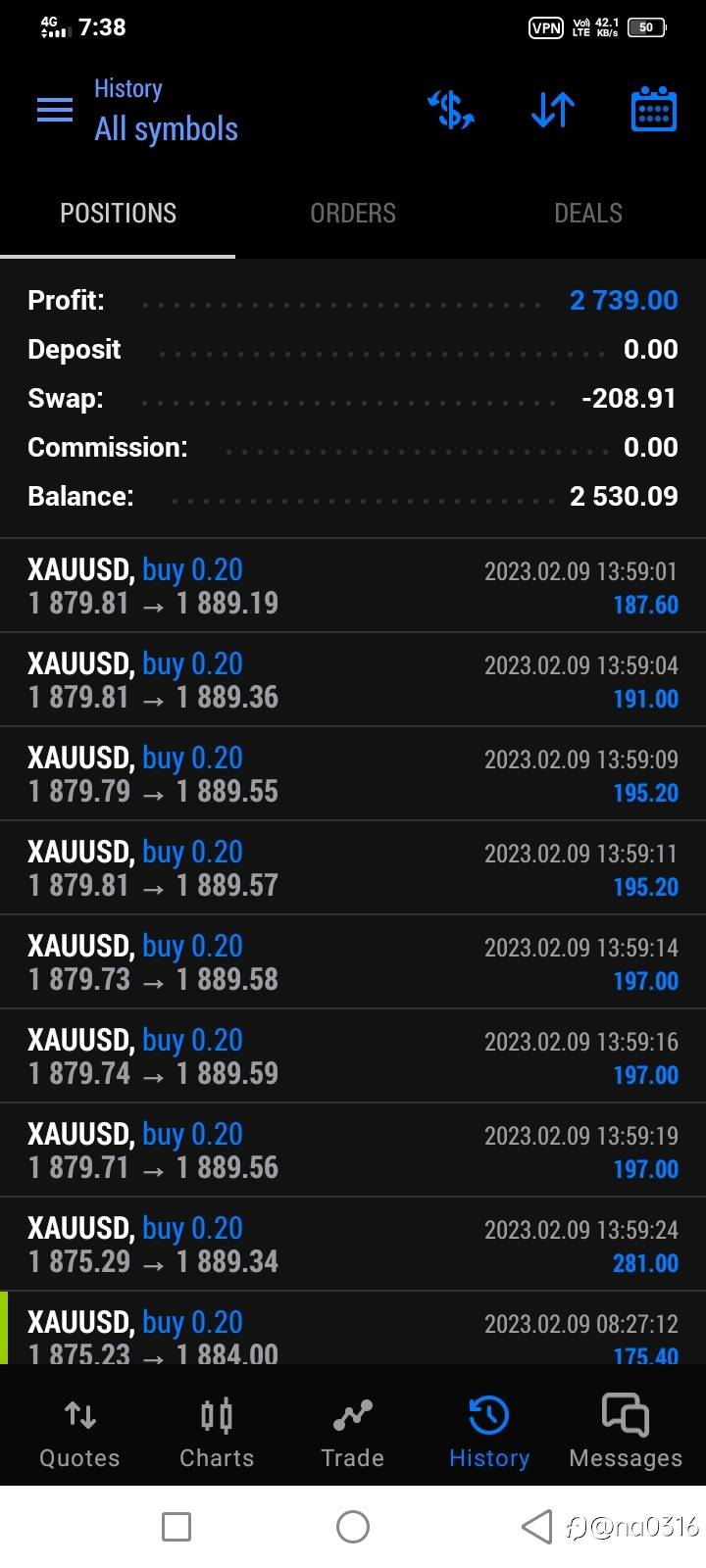Switch to the Trade screen
This screenshot has width=706, height=1568.
click(352, 1433)
